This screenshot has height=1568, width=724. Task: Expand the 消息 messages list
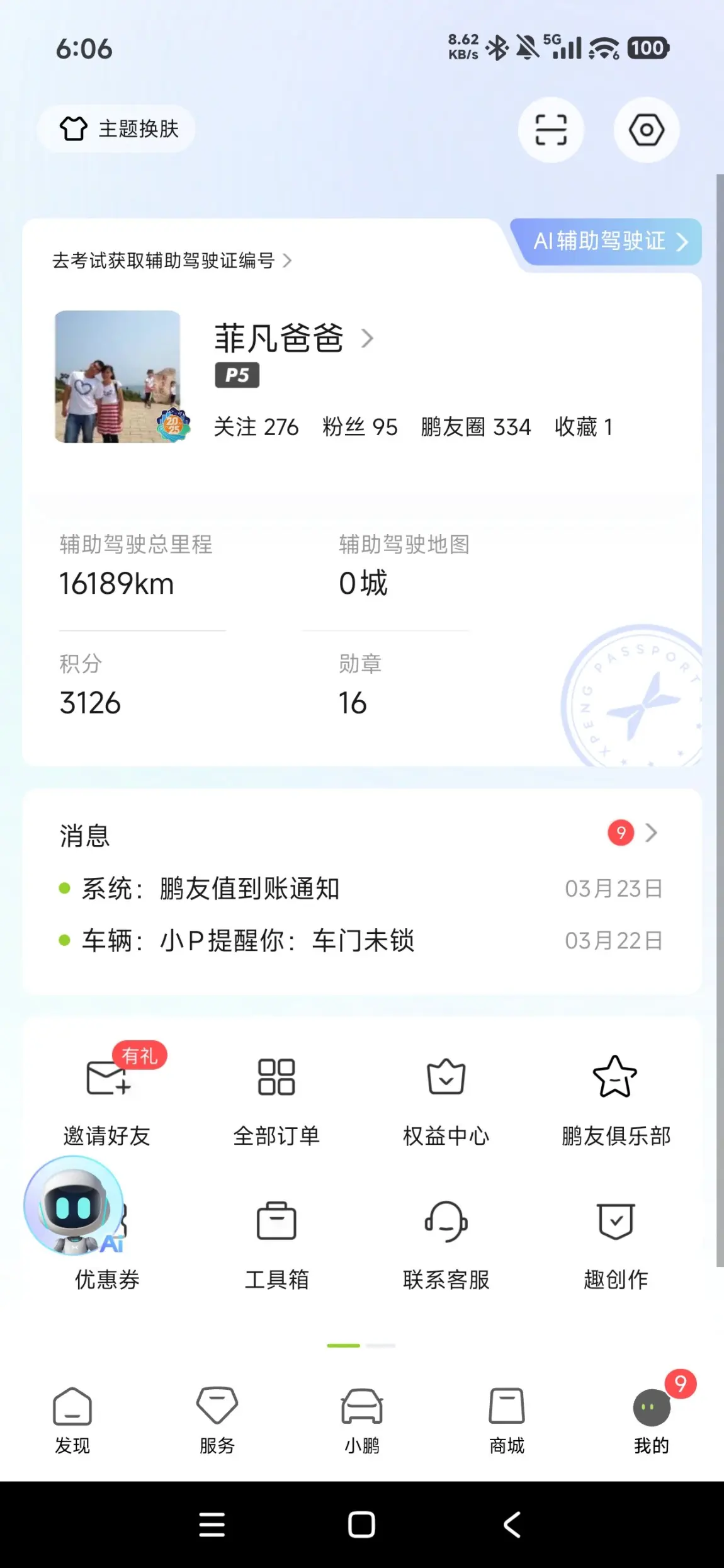(650, 833)
